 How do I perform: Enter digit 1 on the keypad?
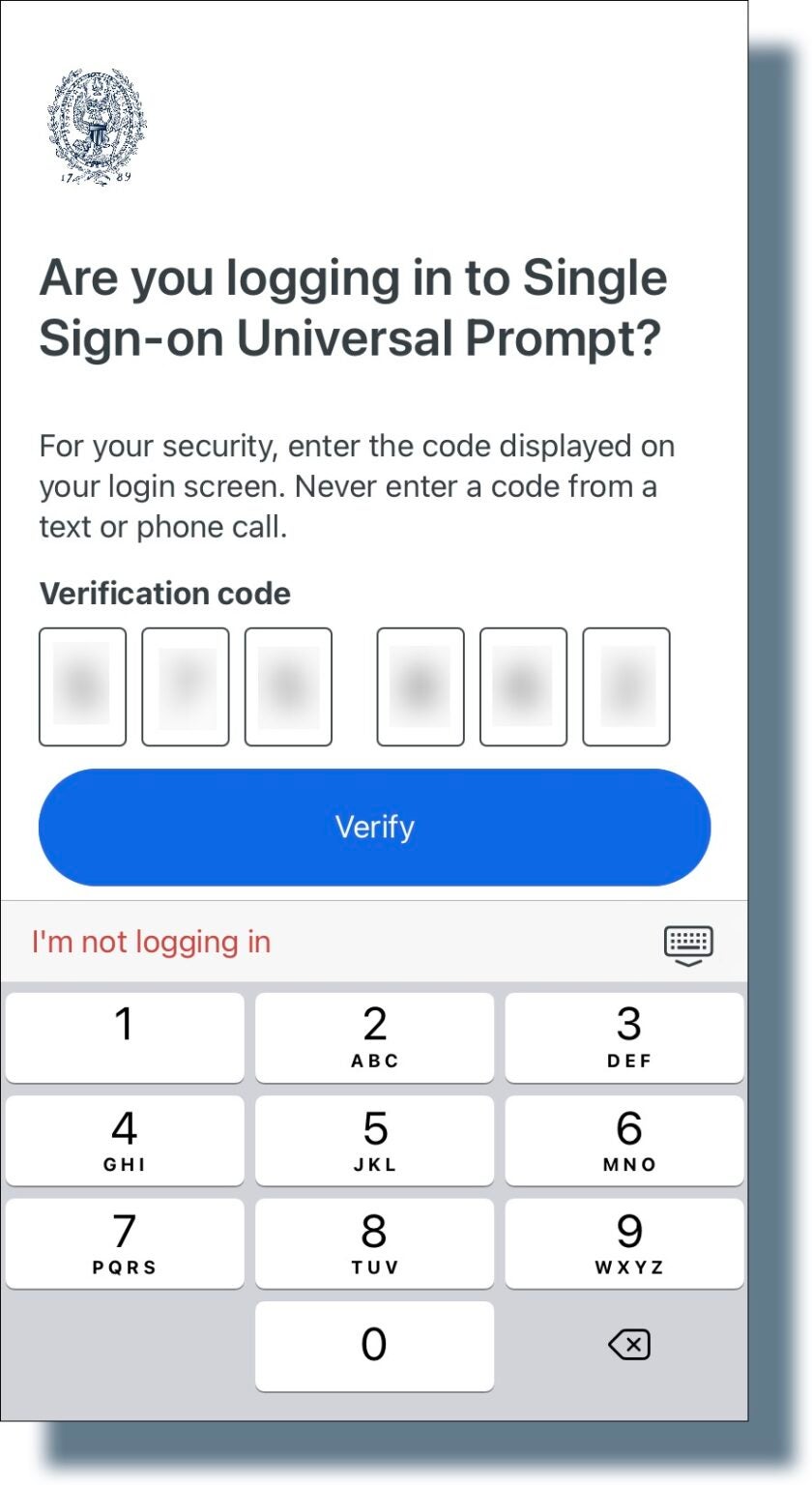pos(125,1037)
